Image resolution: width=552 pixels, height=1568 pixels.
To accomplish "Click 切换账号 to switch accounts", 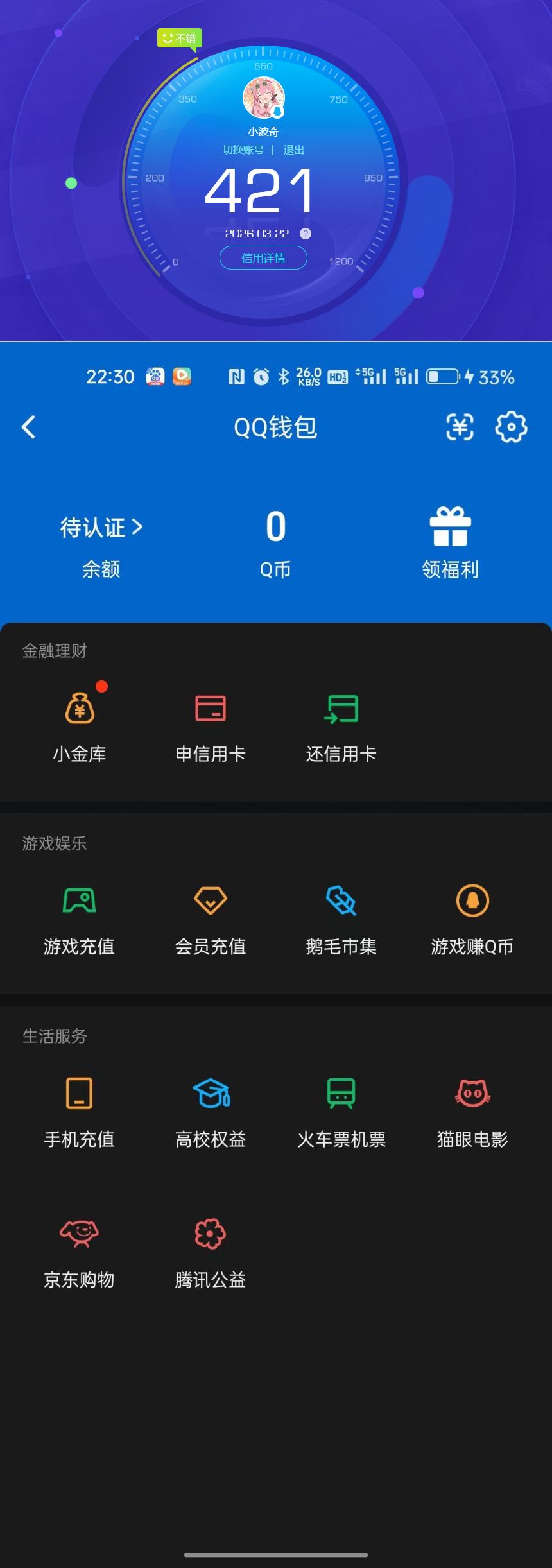I will (x=243, y=149).
